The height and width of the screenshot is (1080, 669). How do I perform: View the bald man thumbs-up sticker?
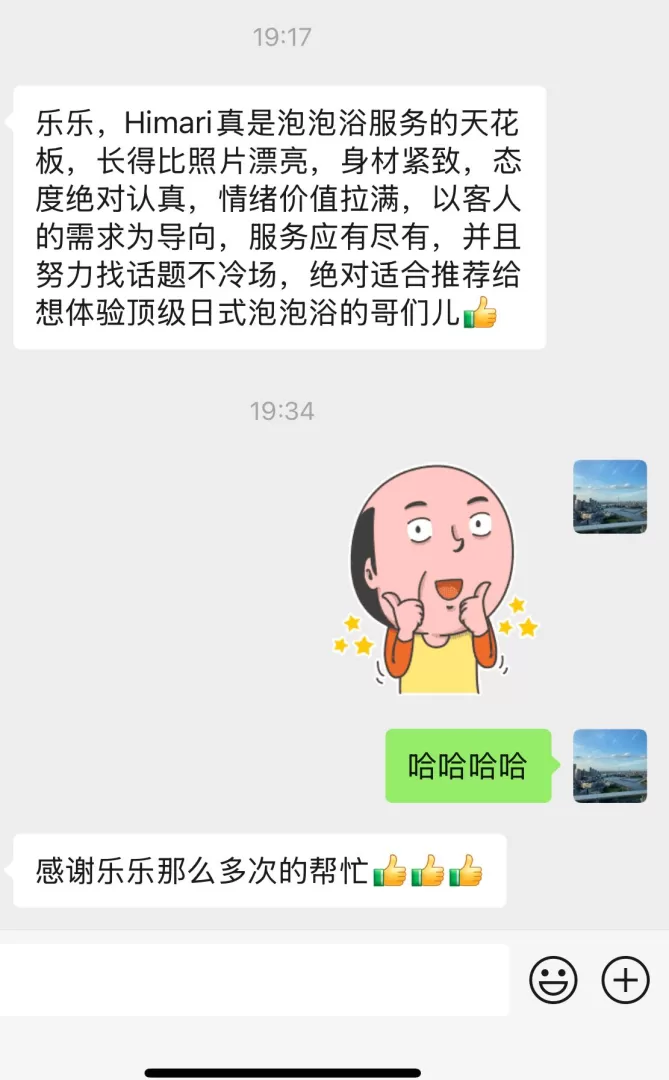pos(435,580)
